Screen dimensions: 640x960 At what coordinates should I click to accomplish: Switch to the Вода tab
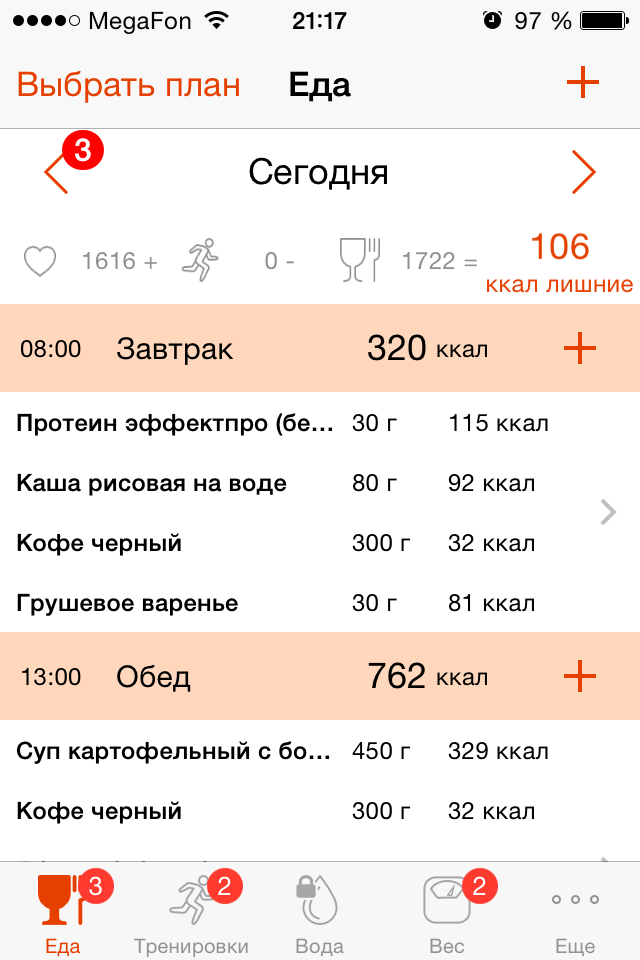pos(319,912)
